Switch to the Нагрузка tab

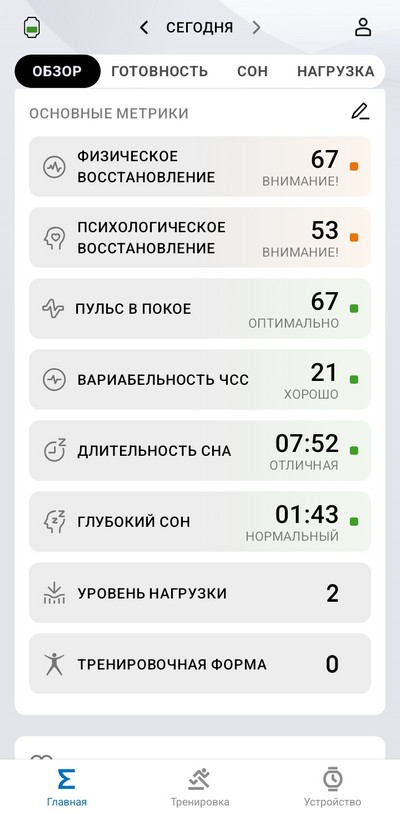335,71
